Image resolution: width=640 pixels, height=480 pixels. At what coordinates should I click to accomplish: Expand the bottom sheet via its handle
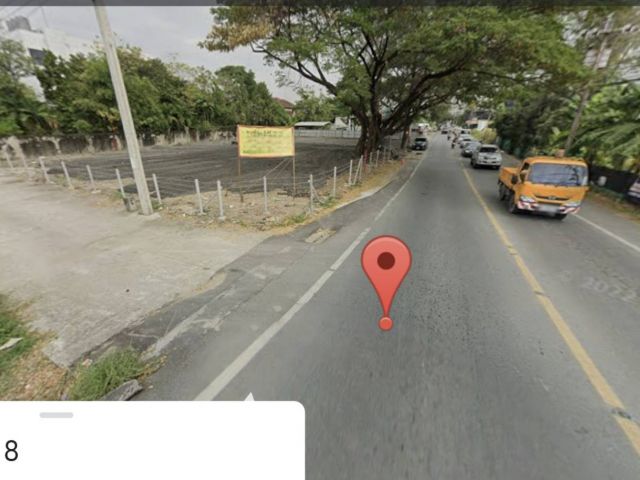click(x=56, y=415)
